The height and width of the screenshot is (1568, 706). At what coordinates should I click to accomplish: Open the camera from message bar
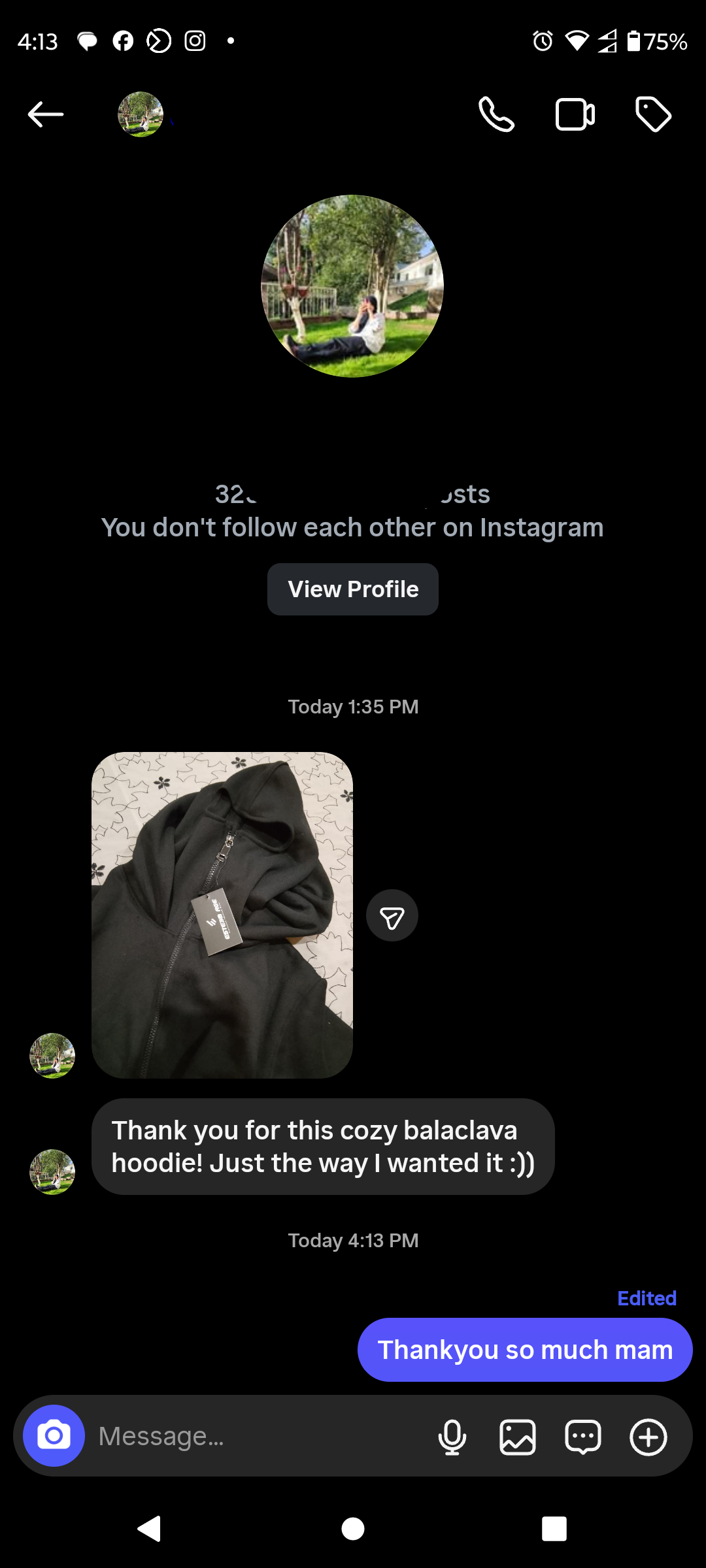[x=54, y=1435]
